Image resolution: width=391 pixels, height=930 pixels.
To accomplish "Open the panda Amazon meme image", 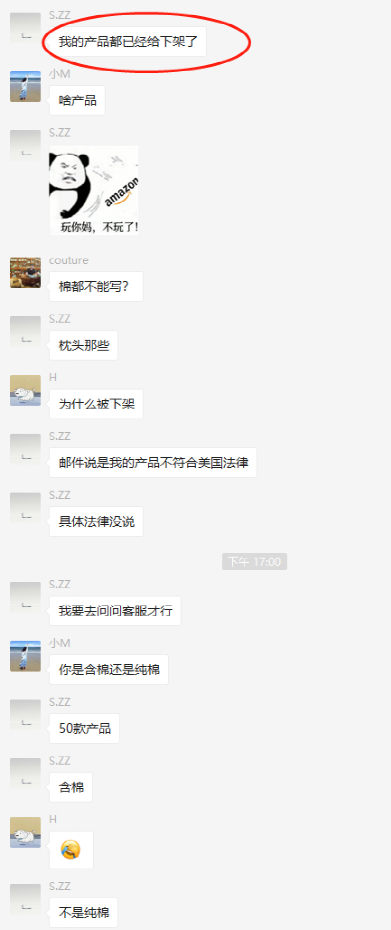I will [94, 190].
